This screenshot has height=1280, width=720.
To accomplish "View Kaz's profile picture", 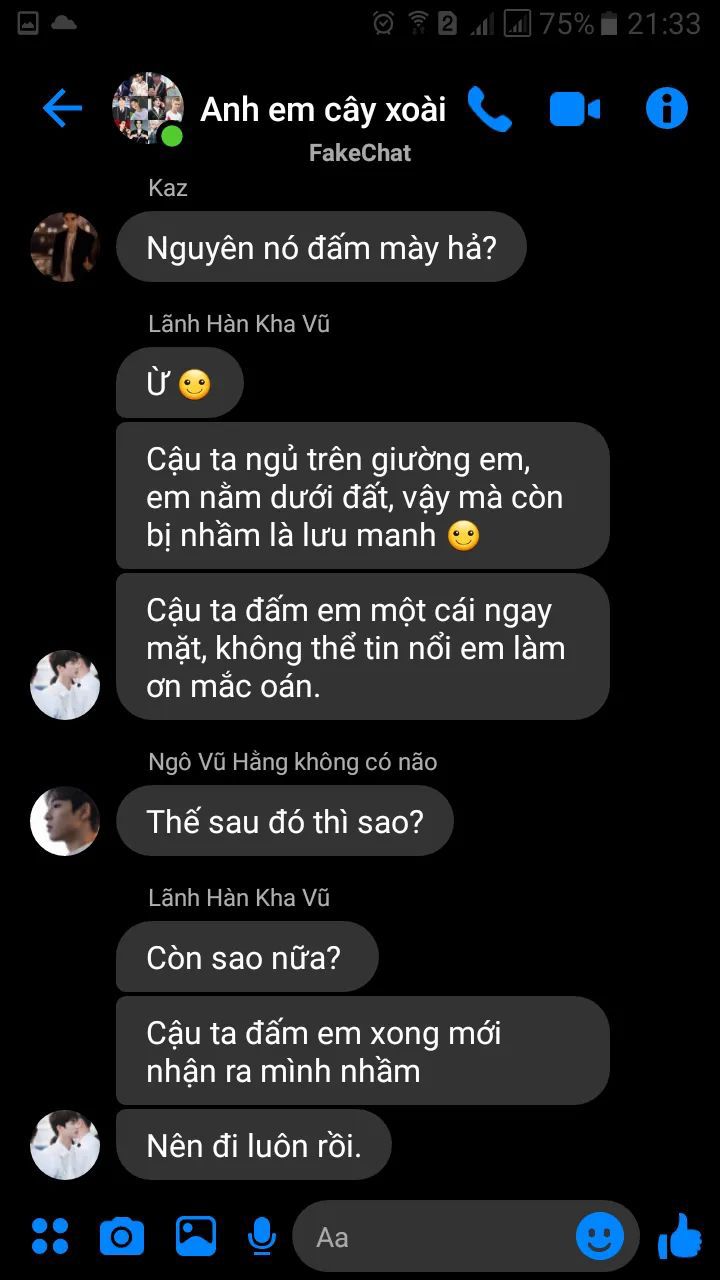I will coord(65,246).
